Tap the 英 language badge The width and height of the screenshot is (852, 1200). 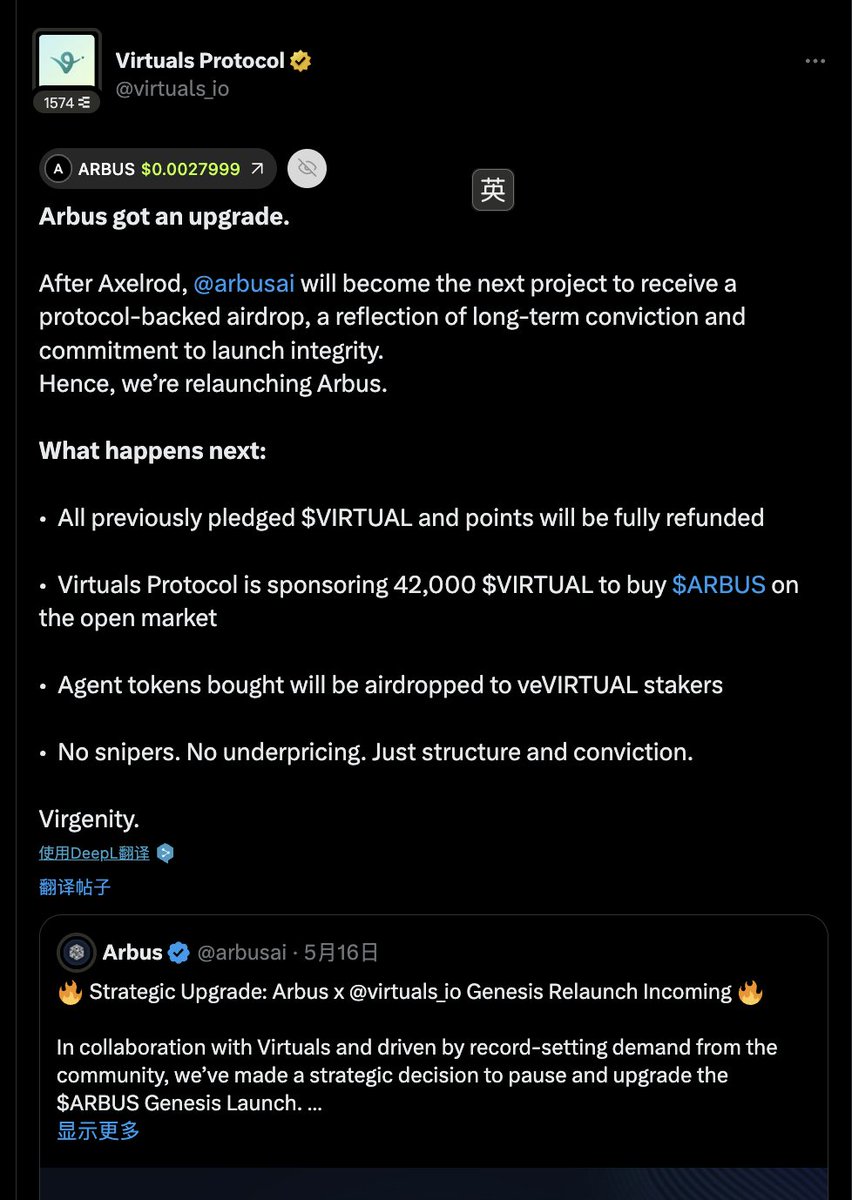click(493, 190)
